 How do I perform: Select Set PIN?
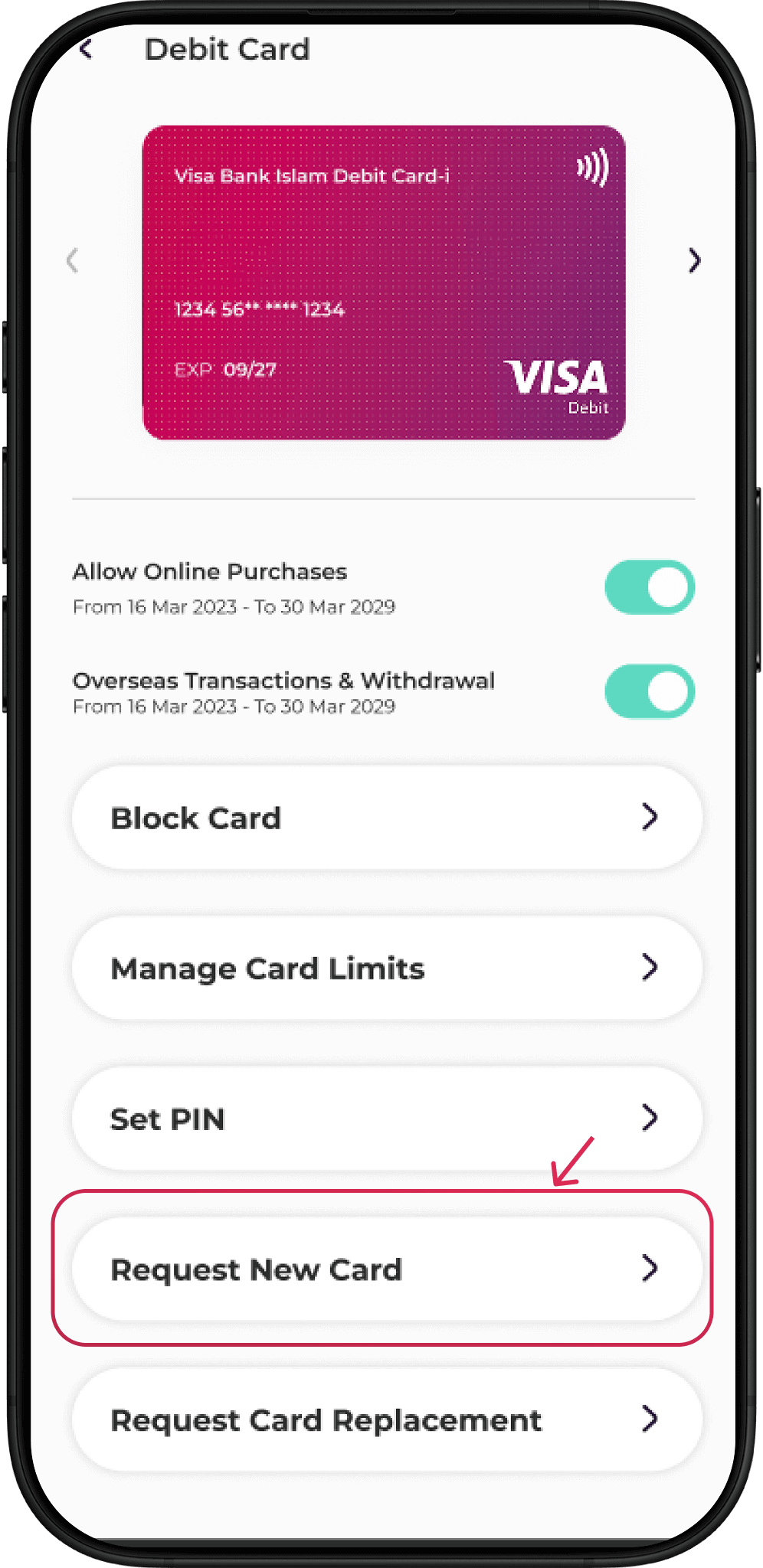click(x=387, y=1119)
